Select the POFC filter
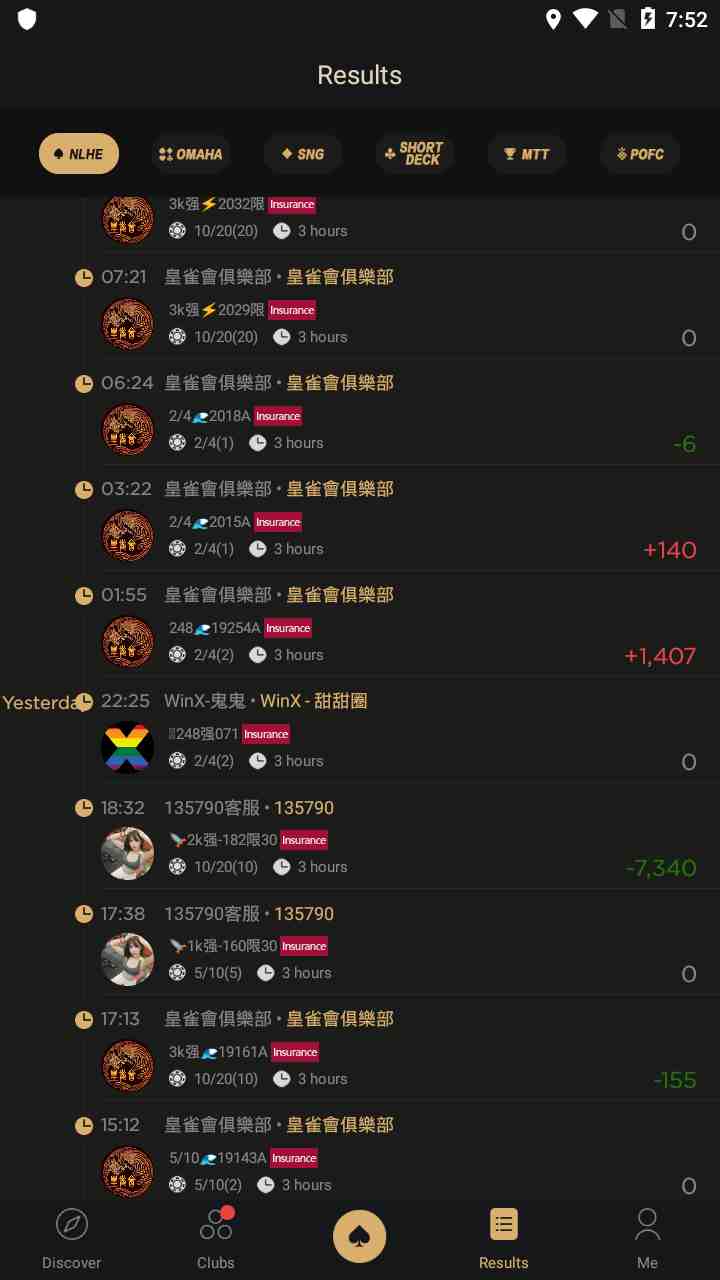Screen dimensions: 720x1280 (640, 154)
